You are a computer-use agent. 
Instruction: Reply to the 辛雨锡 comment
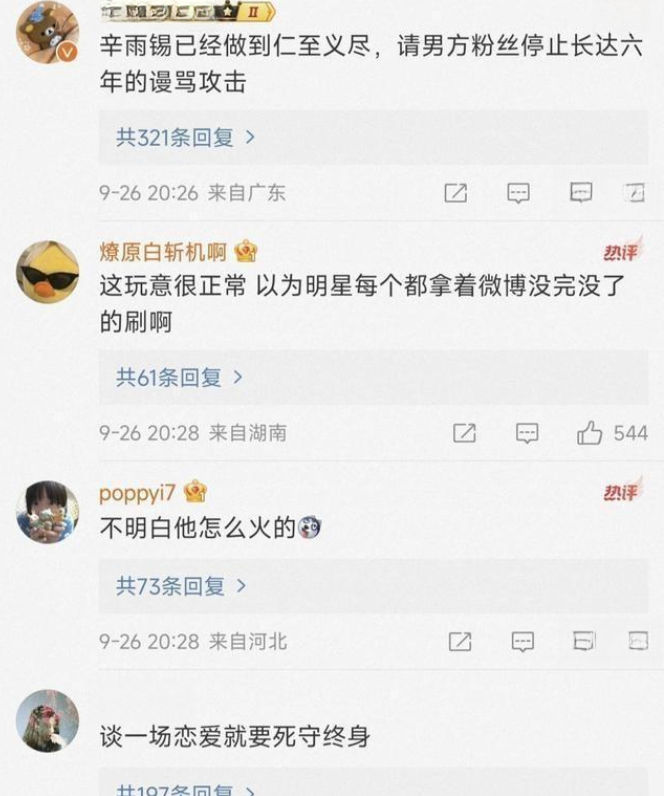(x=518, y=193)
